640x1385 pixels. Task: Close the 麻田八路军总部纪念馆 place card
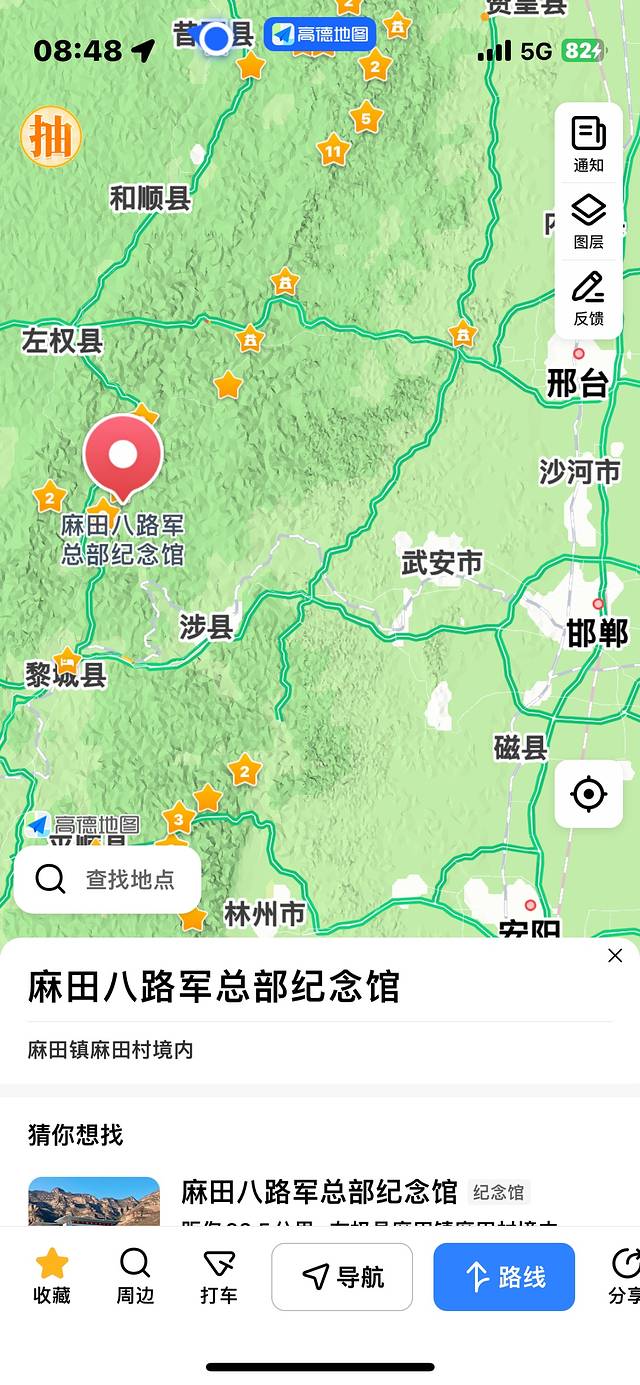click(x=615, y=956)
